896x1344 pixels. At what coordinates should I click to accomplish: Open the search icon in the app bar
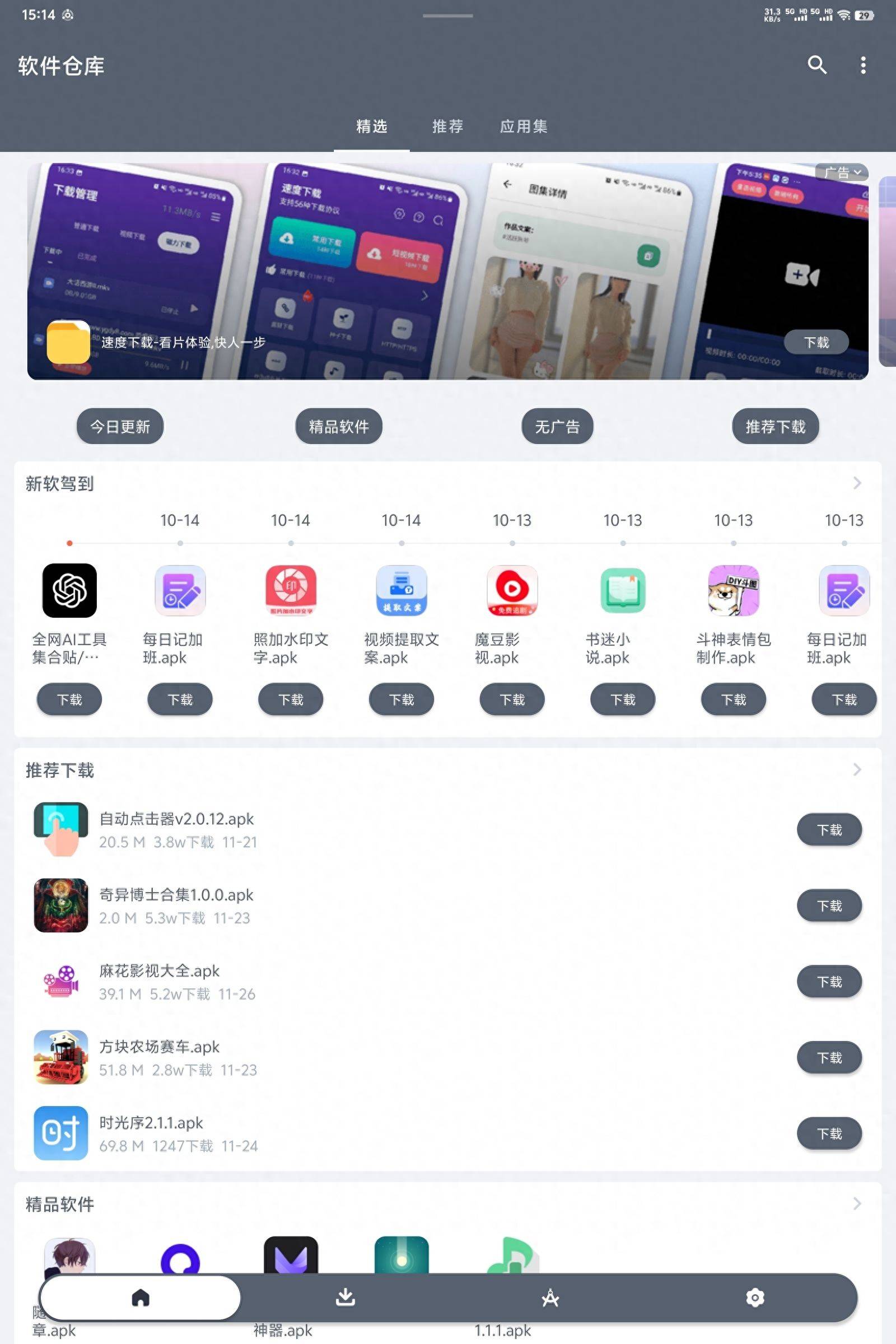816,65
